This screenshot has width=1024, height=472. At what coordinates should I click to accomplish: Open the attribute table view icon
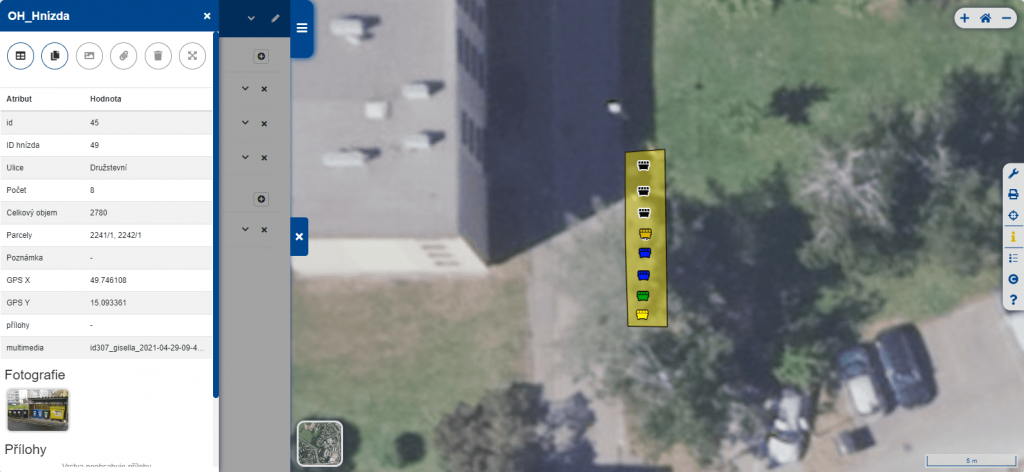[20, 56]
